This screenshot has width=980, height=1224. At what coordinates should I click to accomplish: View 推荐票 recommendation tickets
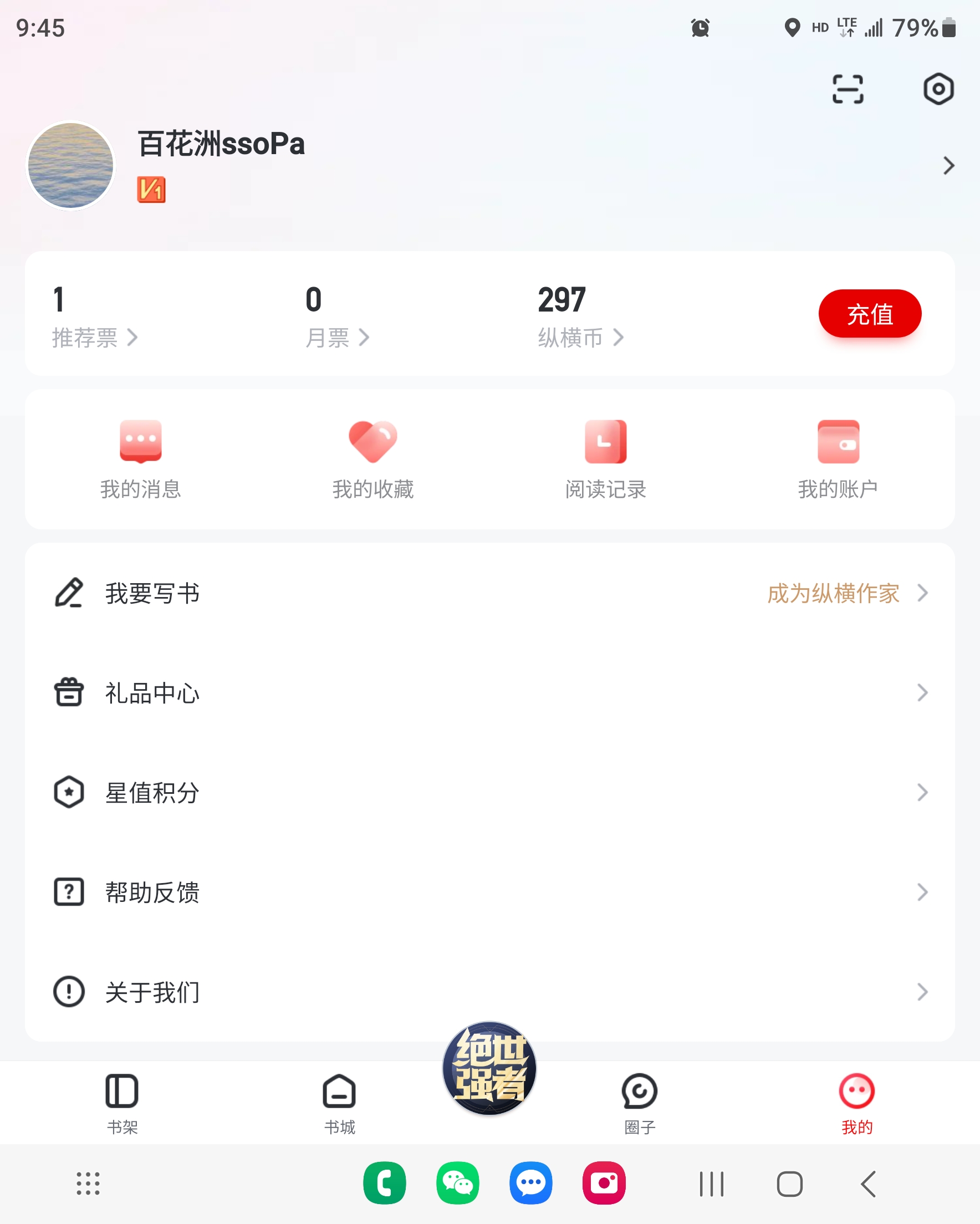pos(95,316)
